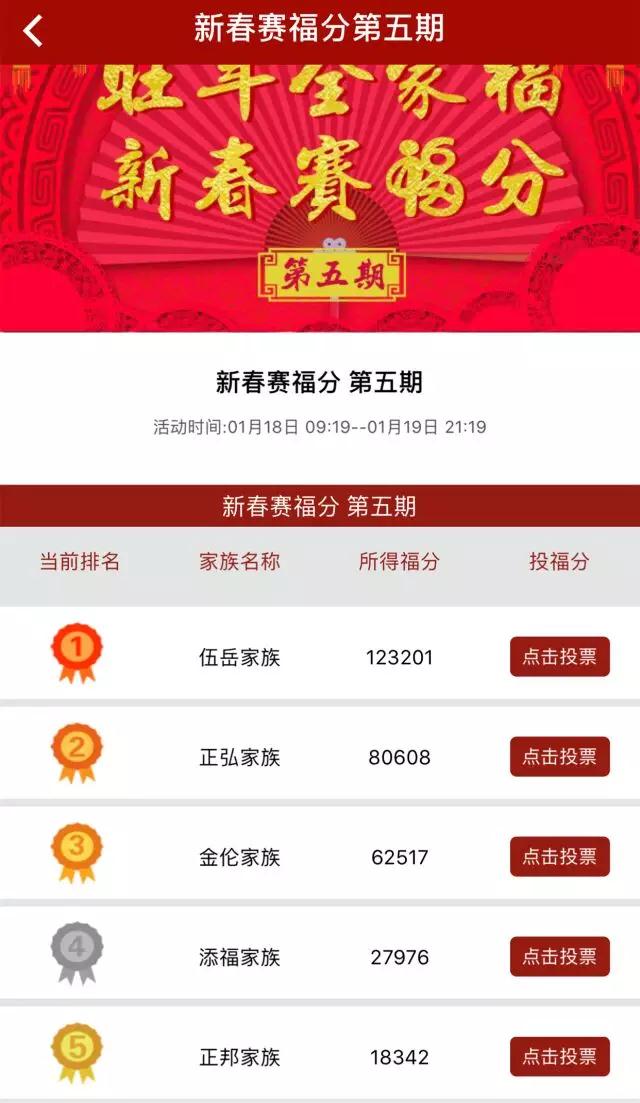Vote for 添福家族
The height and width of the screenshot is (1103, 640).
559,957
